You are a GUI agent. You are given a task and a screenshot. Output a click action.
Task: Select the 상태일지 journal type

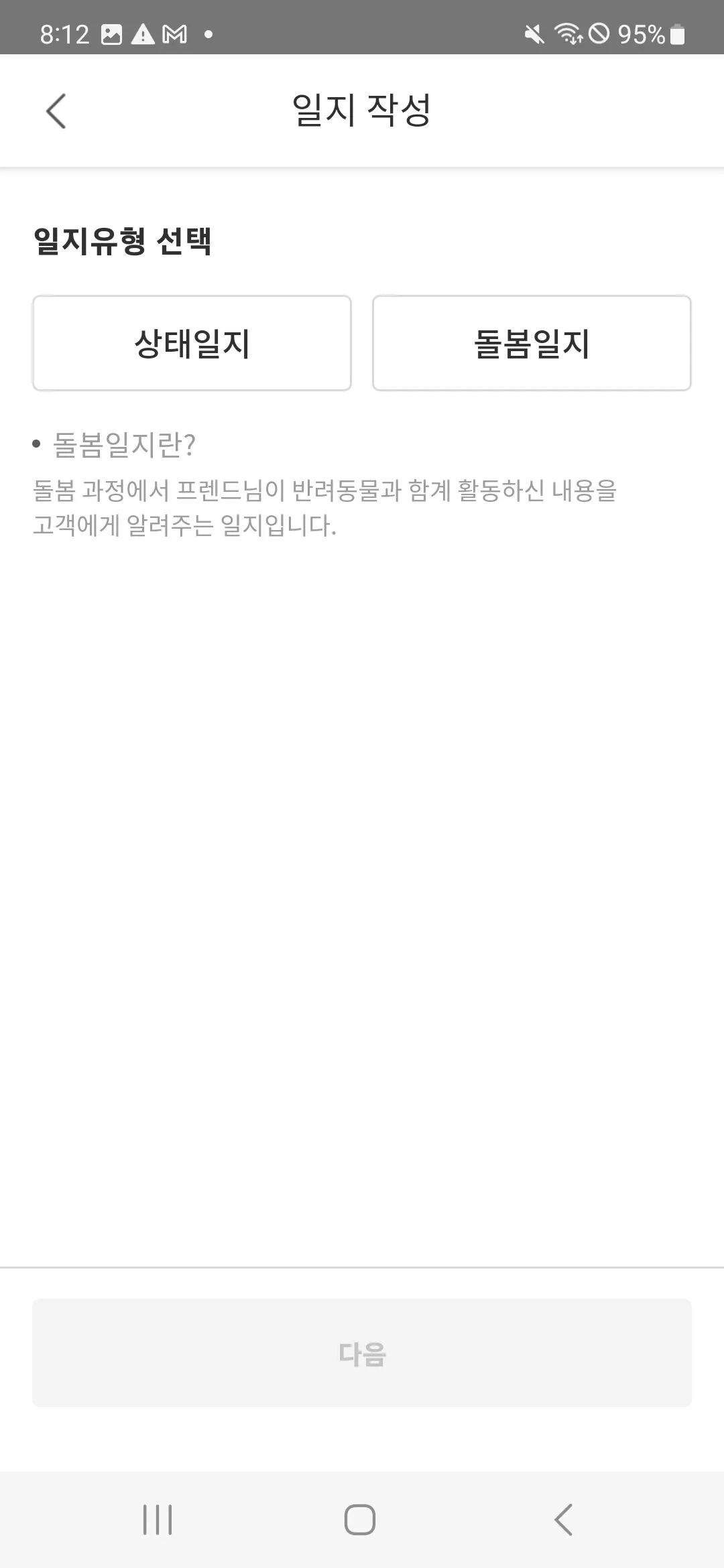click(192, 343)
